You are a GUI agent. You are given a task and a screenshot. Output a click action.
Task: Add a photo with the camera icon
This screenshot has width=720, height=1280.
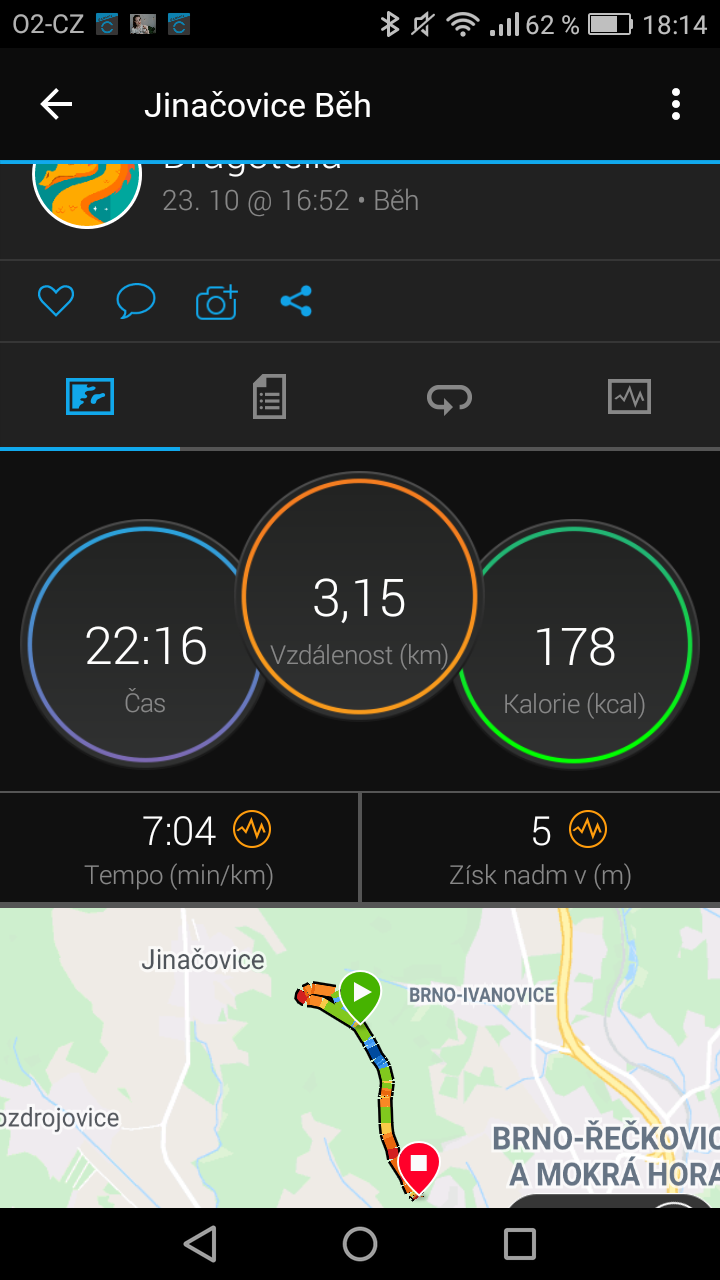point(216,301)
